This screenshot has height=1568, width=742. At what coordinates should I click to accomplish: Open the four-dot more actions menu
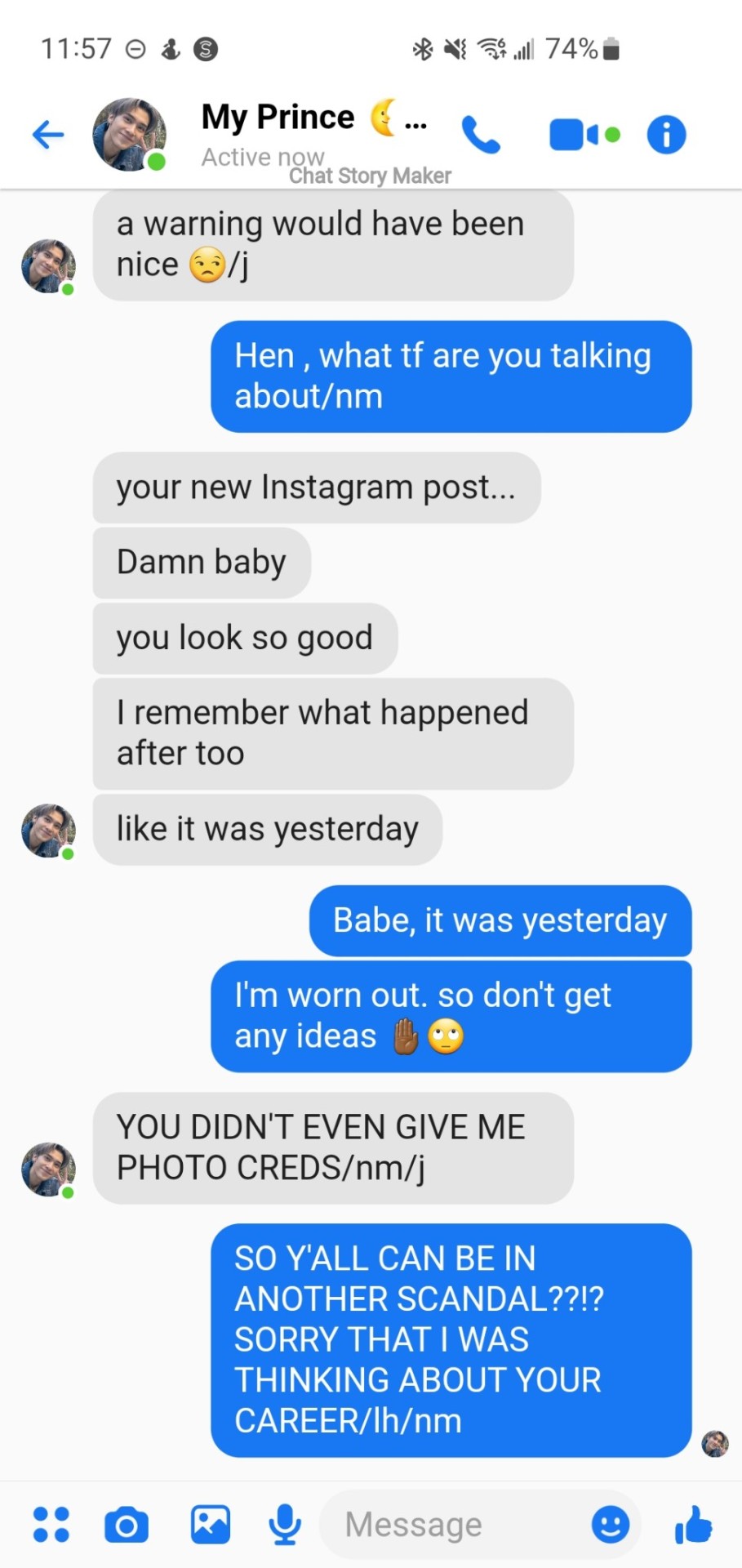[x=51, y=1524]
